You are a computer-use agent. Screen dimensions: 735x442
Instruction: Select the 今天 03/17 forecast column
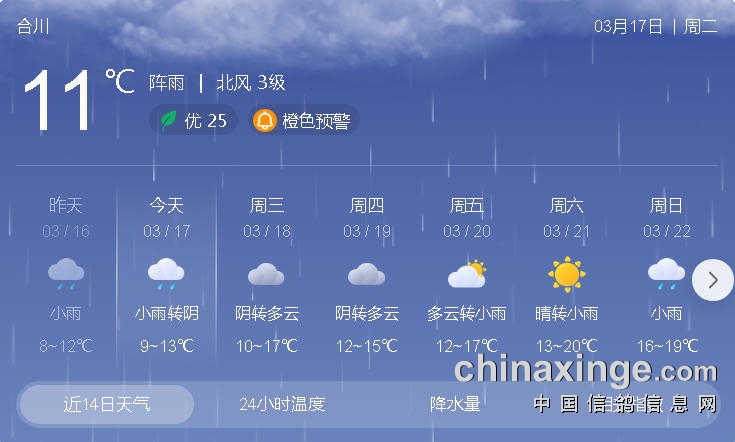(x=167, y=275)
